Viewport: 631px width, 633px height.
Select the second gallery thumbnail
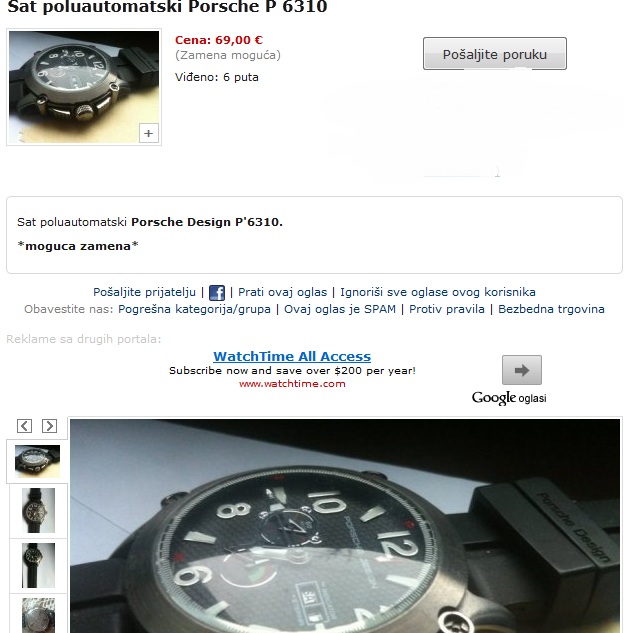37,511
